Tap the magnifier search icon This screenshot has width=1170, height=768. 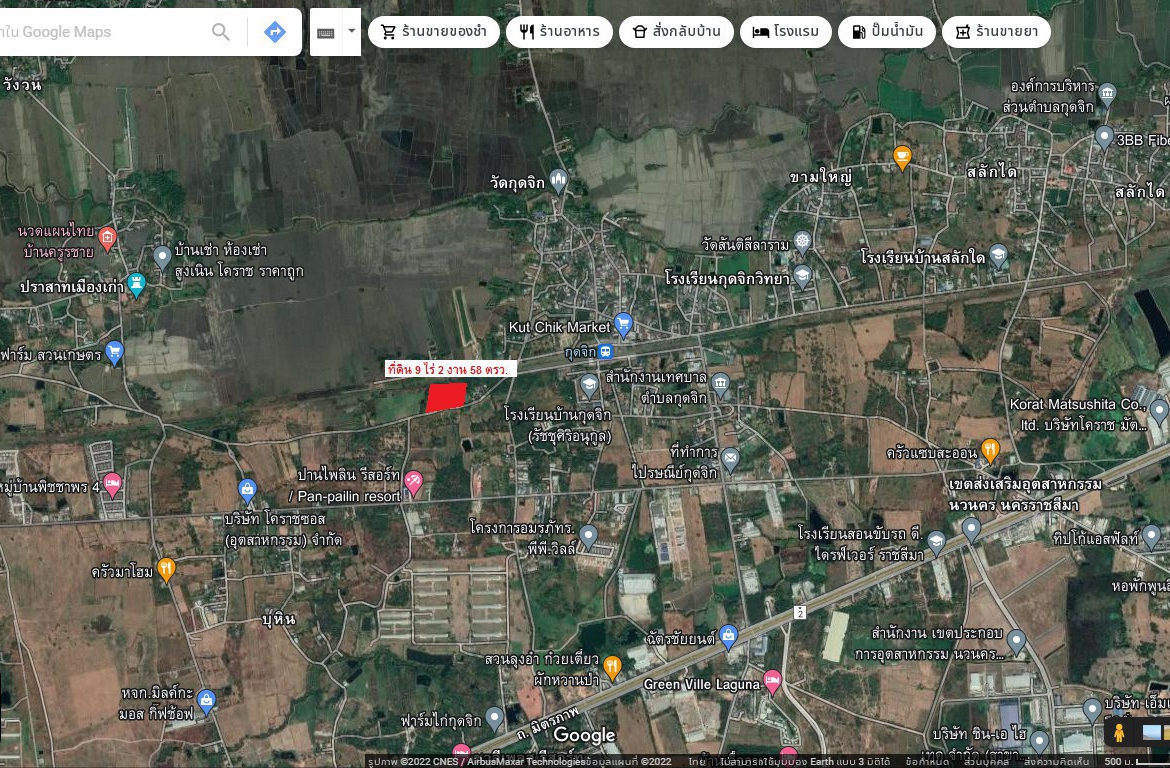click(x=221, y=32)
